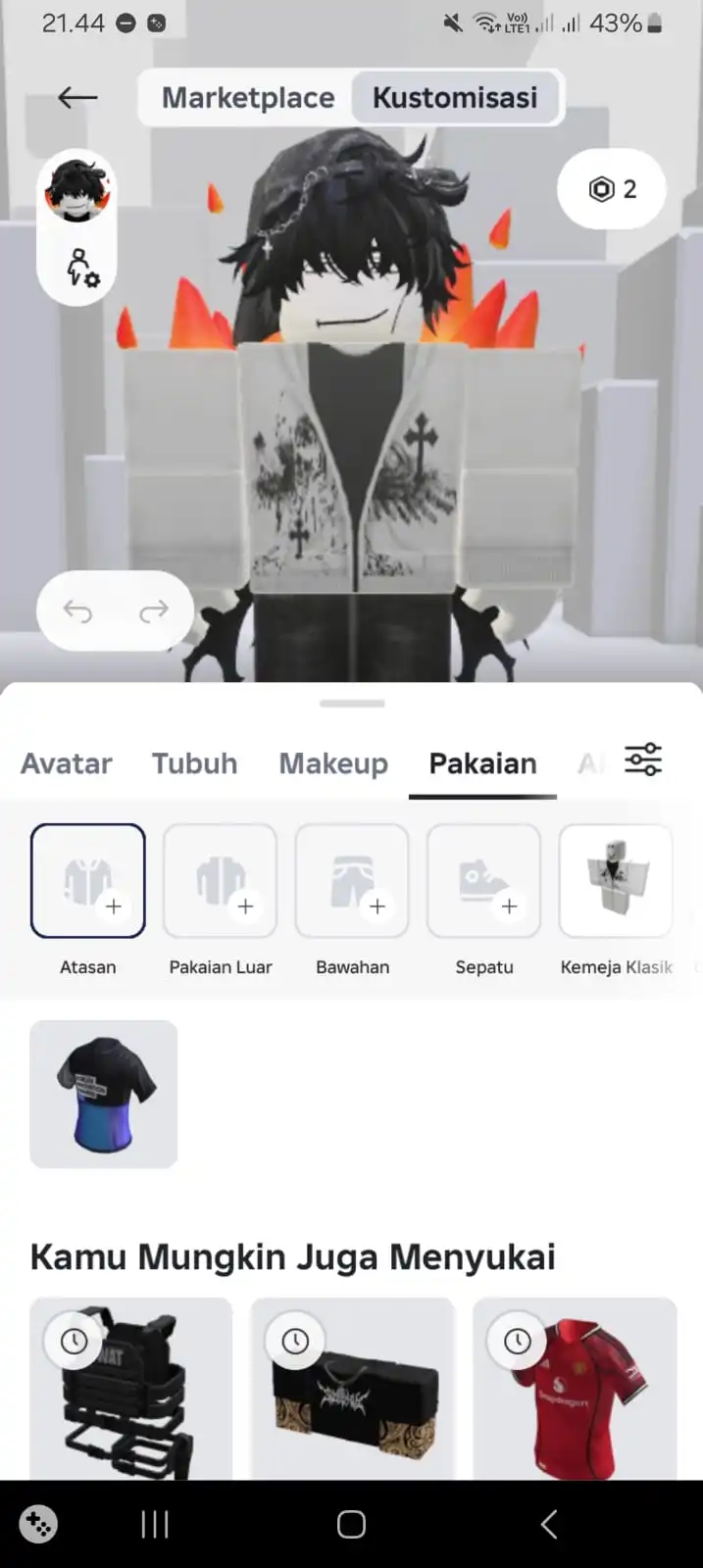Select the Sepatu category
Screen dimensions: 703x1568
483,881
